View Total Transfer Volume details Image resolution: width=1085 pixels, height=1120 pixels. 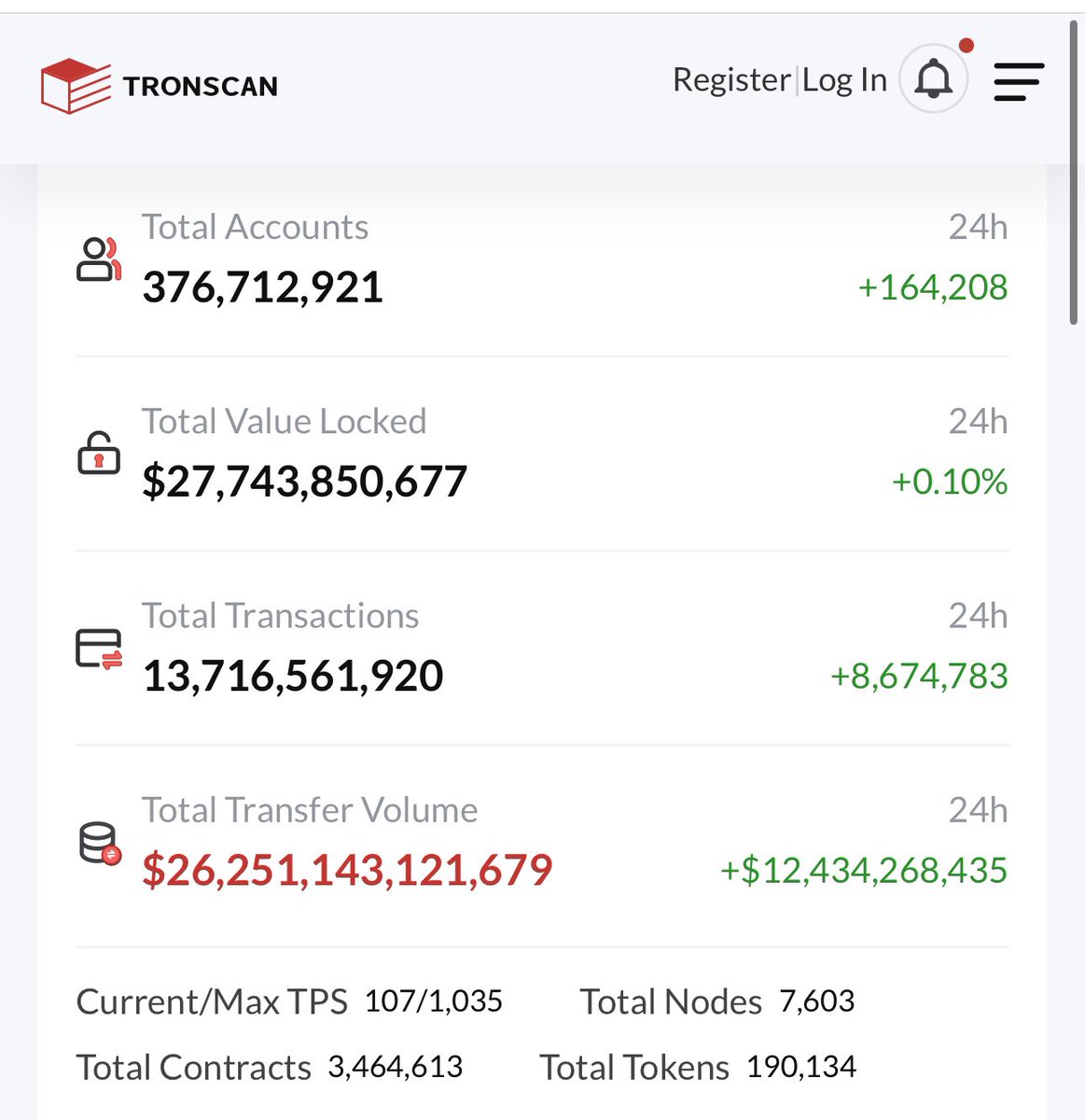point(309,810)
